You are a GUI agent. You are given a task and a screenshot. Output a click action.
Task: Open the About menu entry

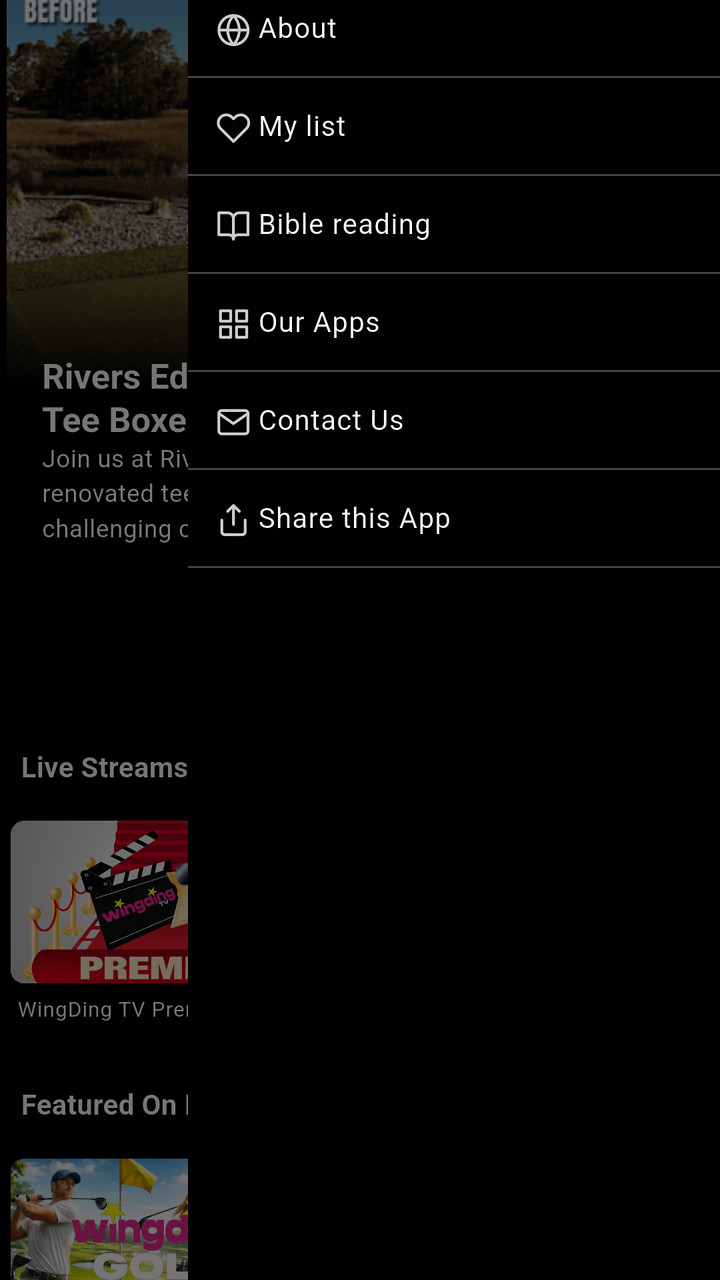(x=297, y=29)
